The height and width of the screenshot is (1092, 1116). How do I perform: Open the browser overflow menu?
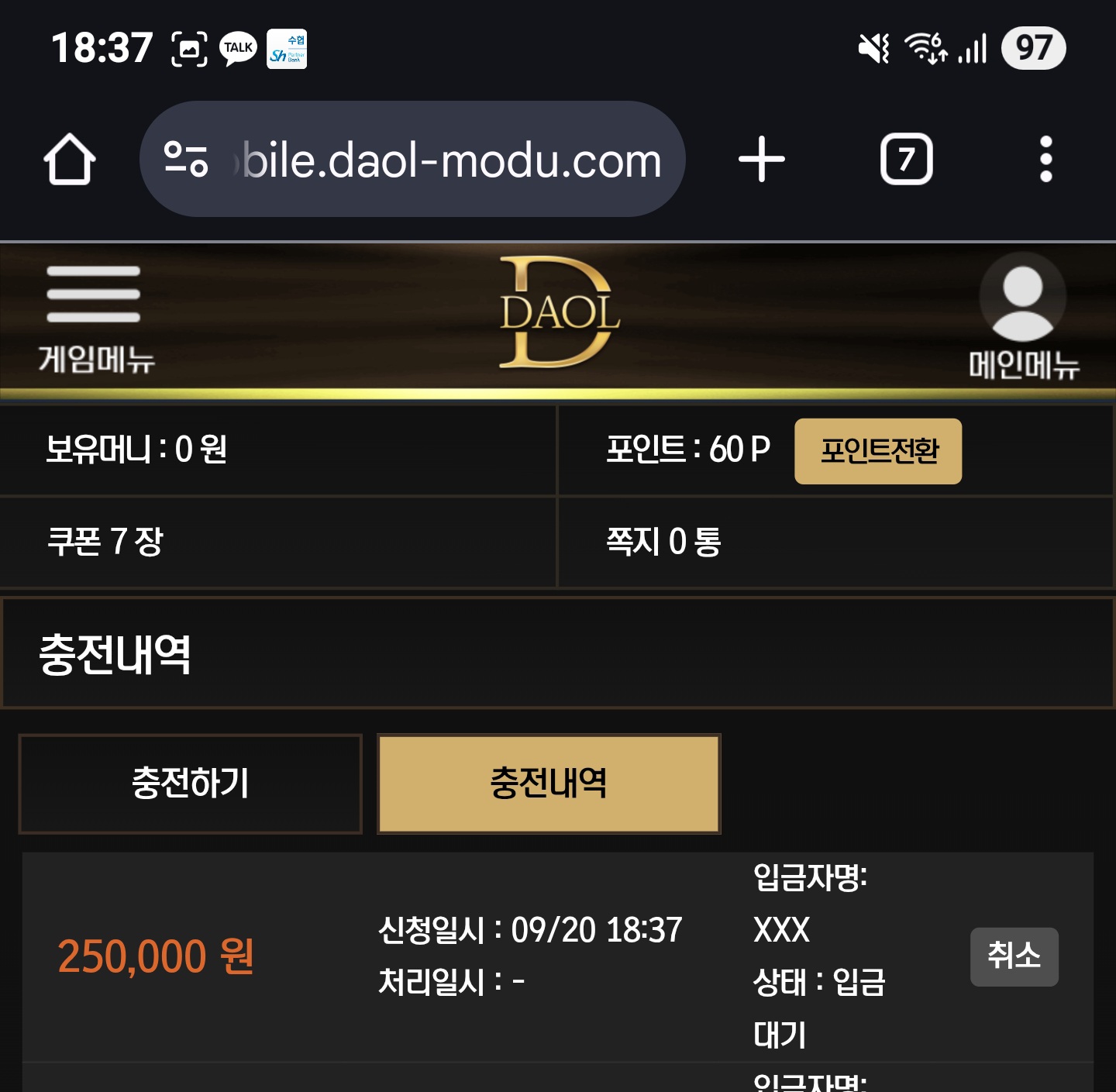point(1045,160)
